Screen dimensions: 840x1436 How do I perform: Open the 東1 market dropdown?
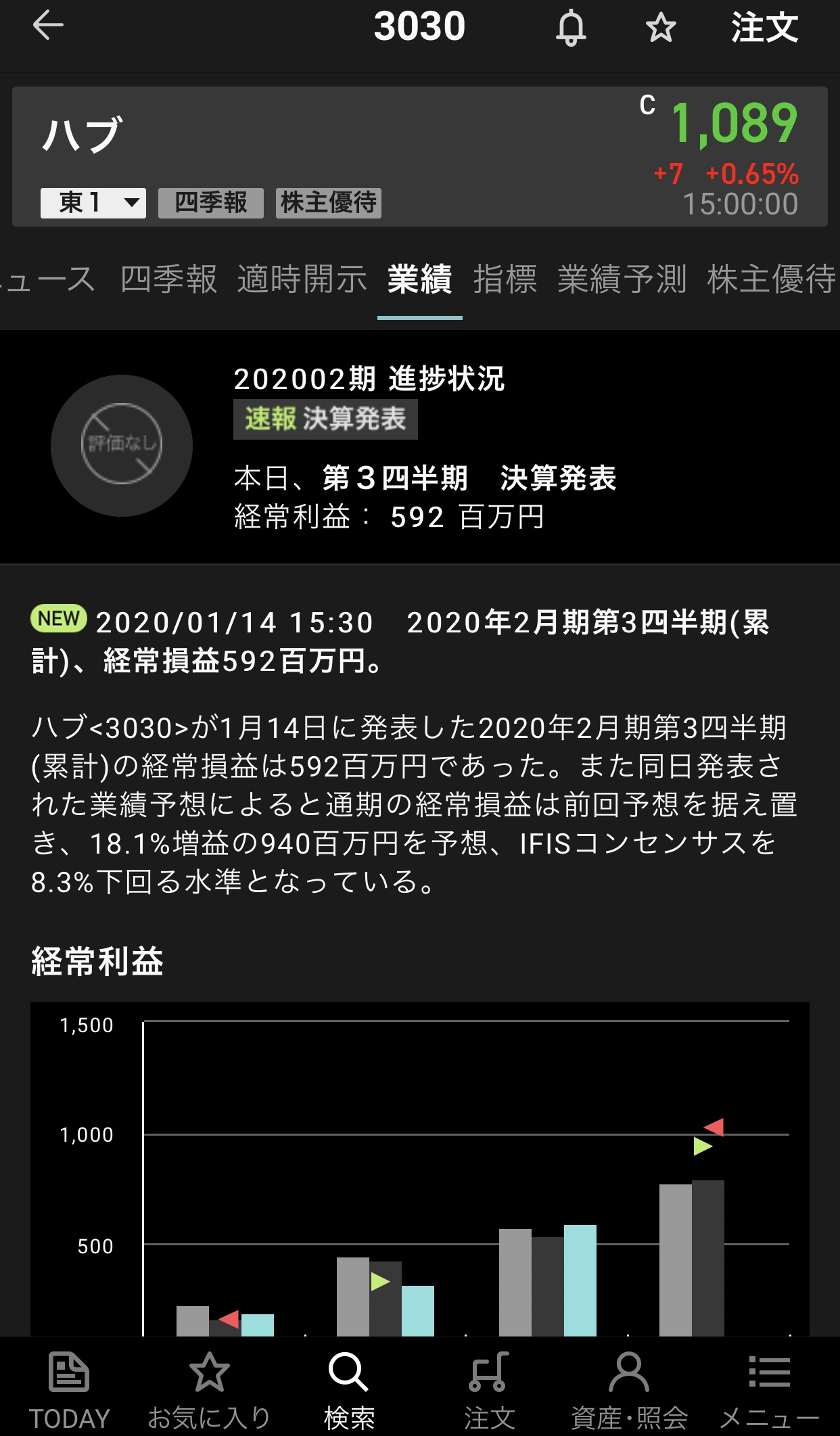click(93, 203)
